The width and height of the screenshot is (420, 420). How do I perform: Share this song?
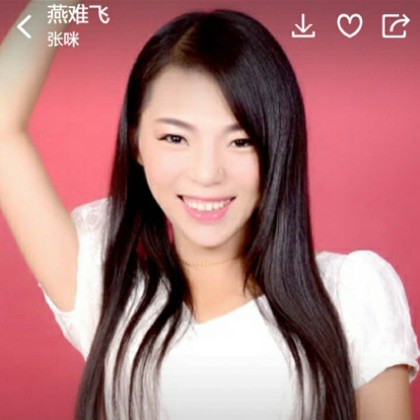tap(396, 26)
